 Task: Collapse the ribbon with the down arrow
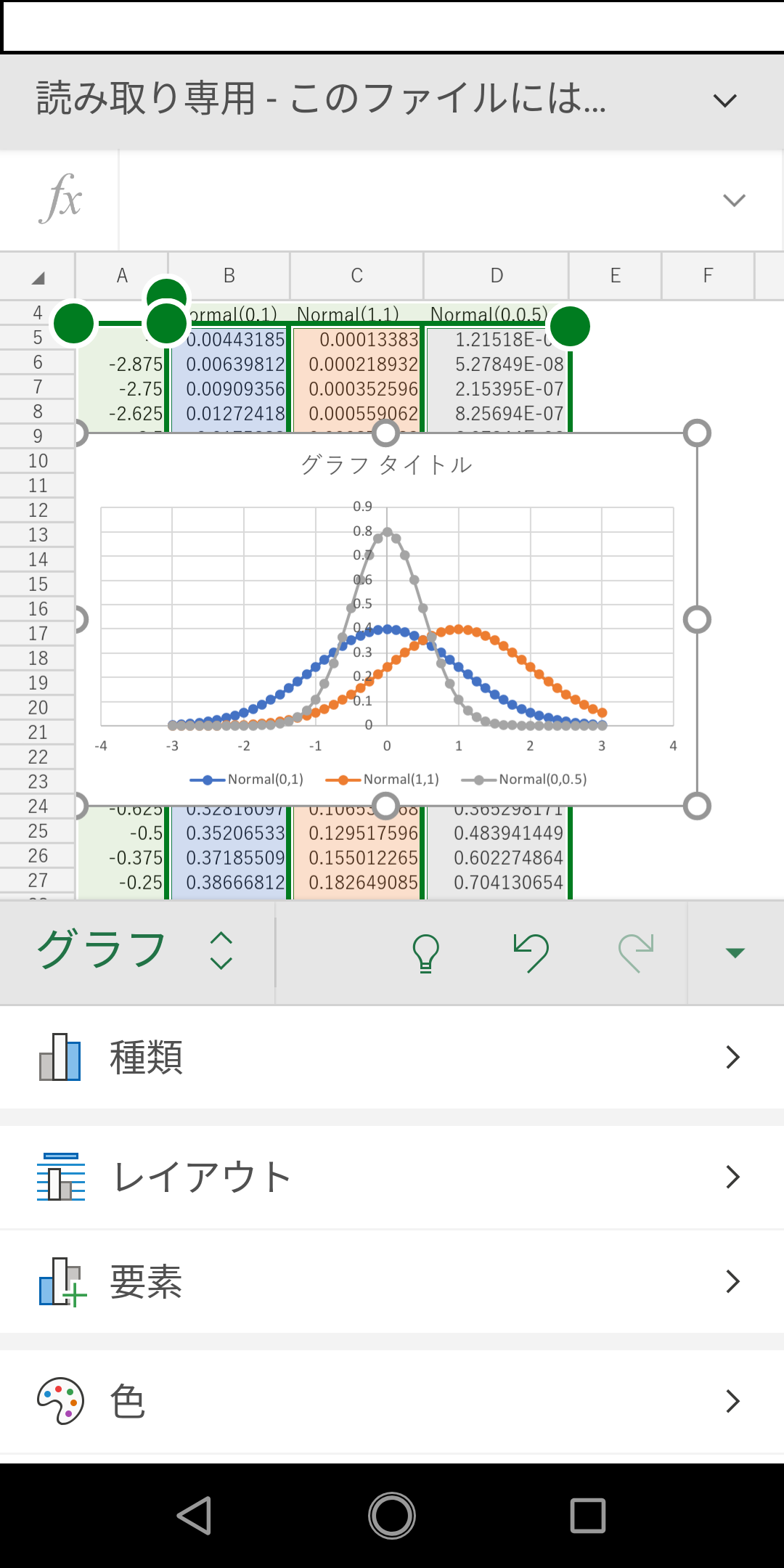pyautogui.click(x=735, y=952)
